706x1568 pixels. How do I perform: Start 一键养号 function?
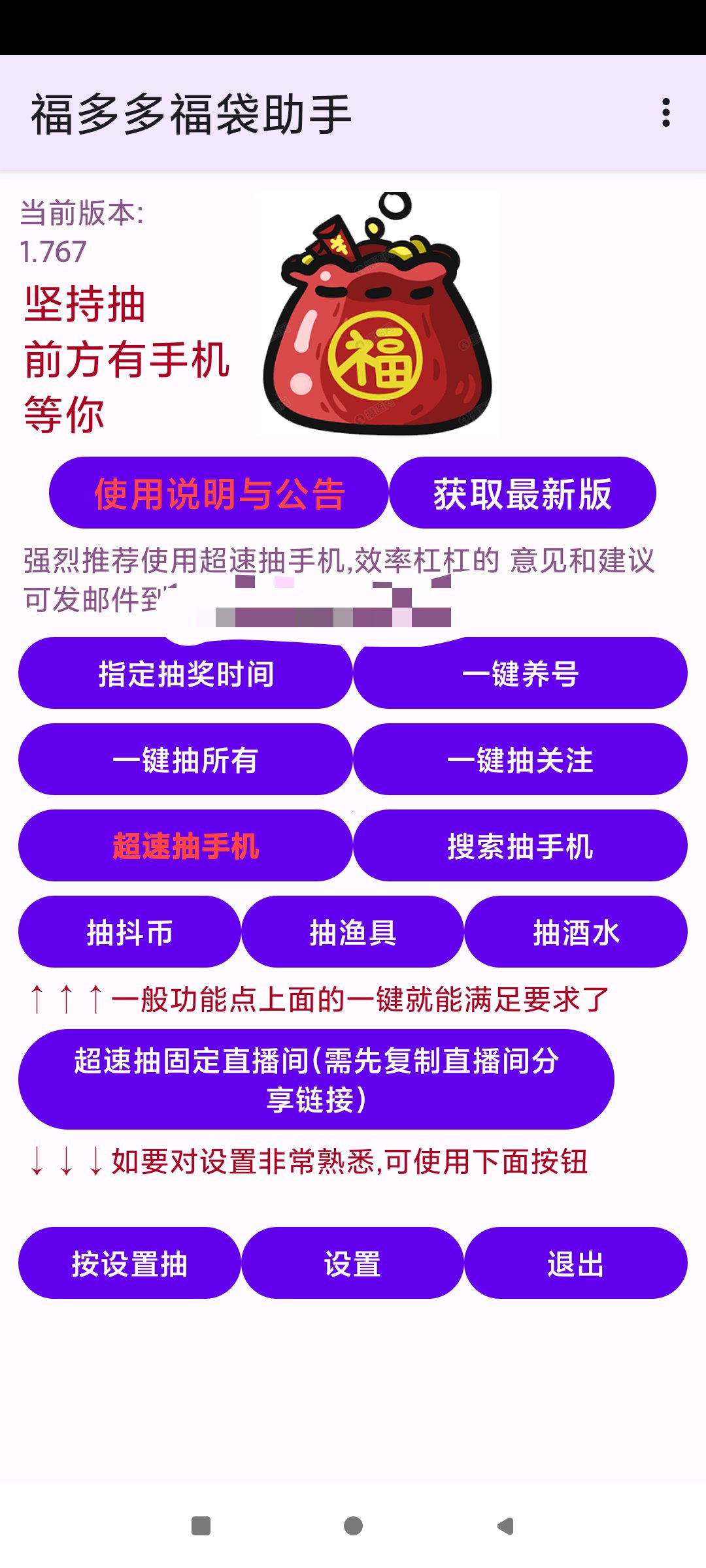pos(520,674)
